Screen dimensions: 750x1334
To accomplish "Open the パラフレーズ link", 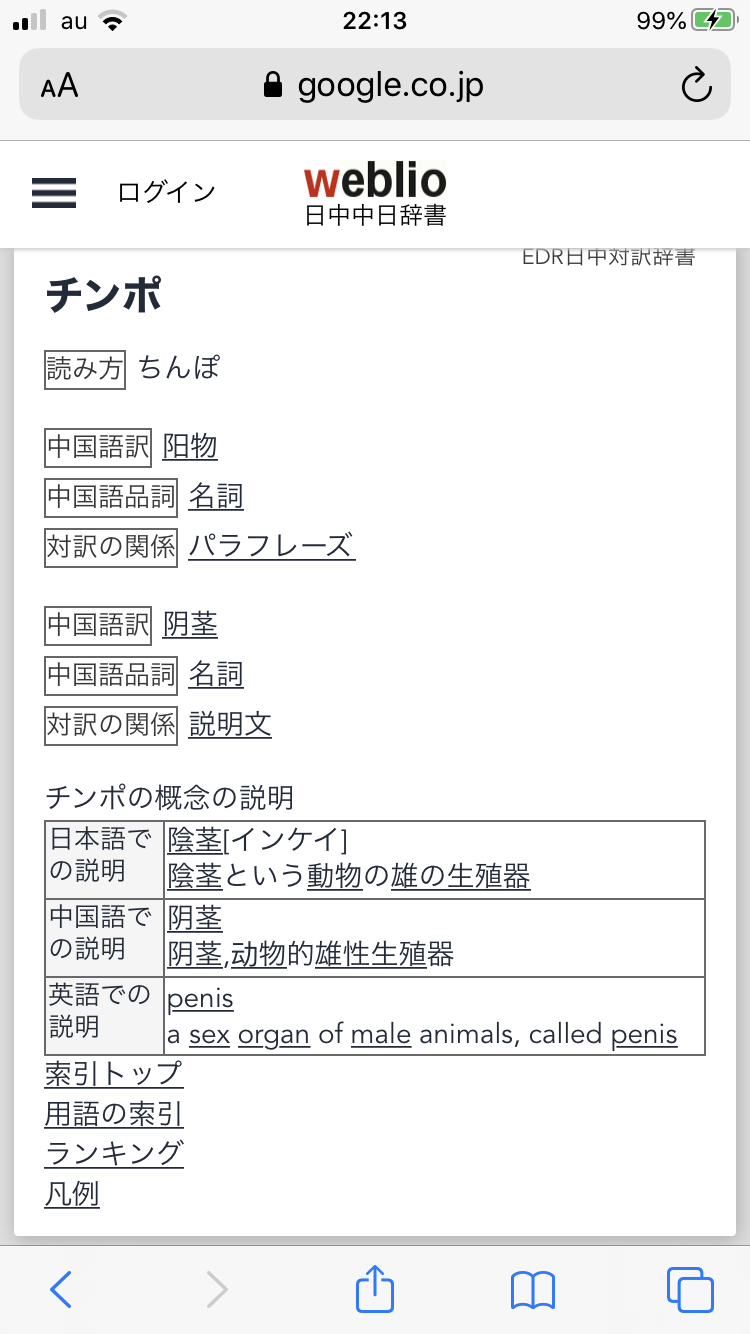I will [x=272, y=546].
